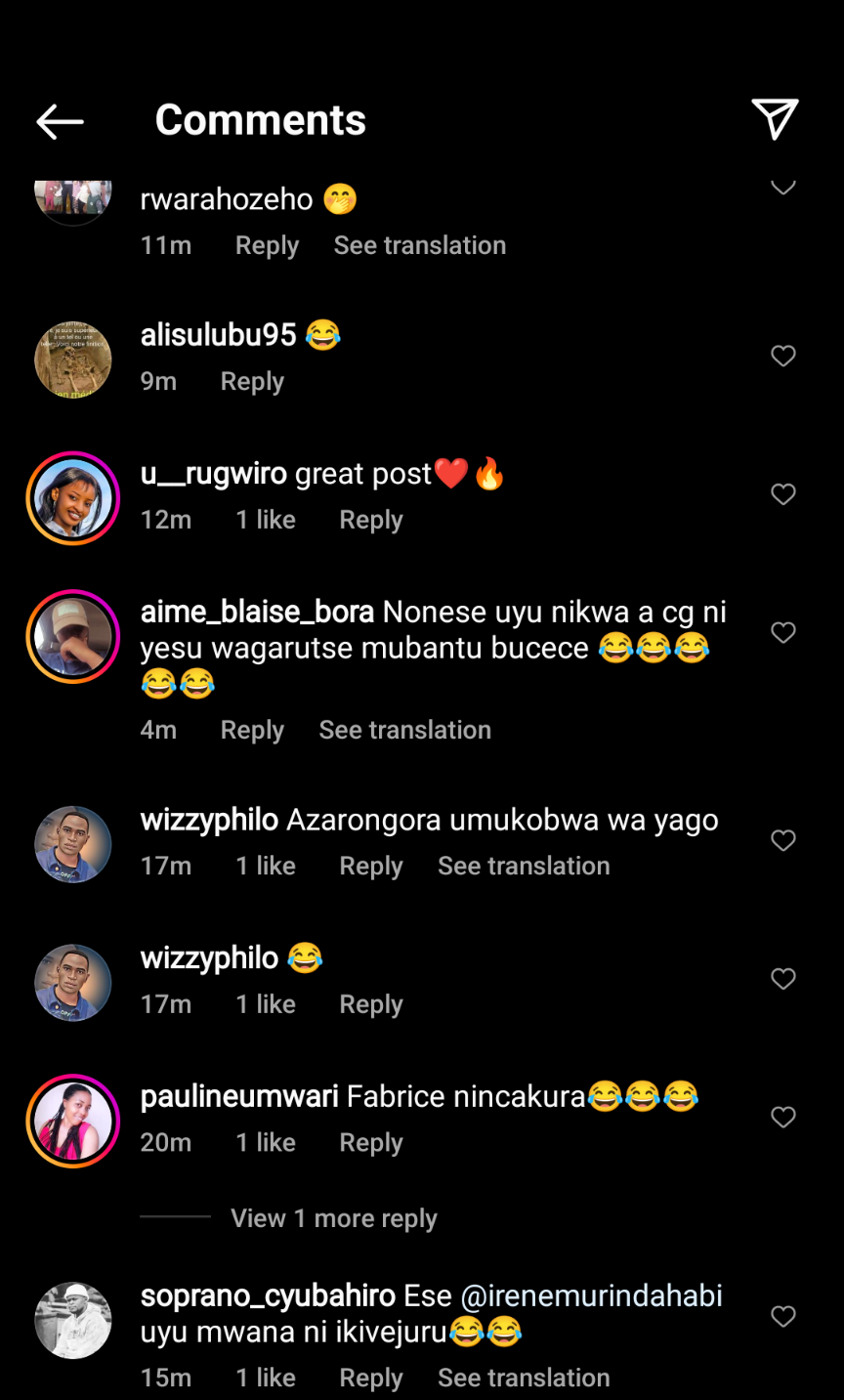844x1400 pixels.
Task: See translation of aime_blaise_bora's comment
Action: pos(404,730)
